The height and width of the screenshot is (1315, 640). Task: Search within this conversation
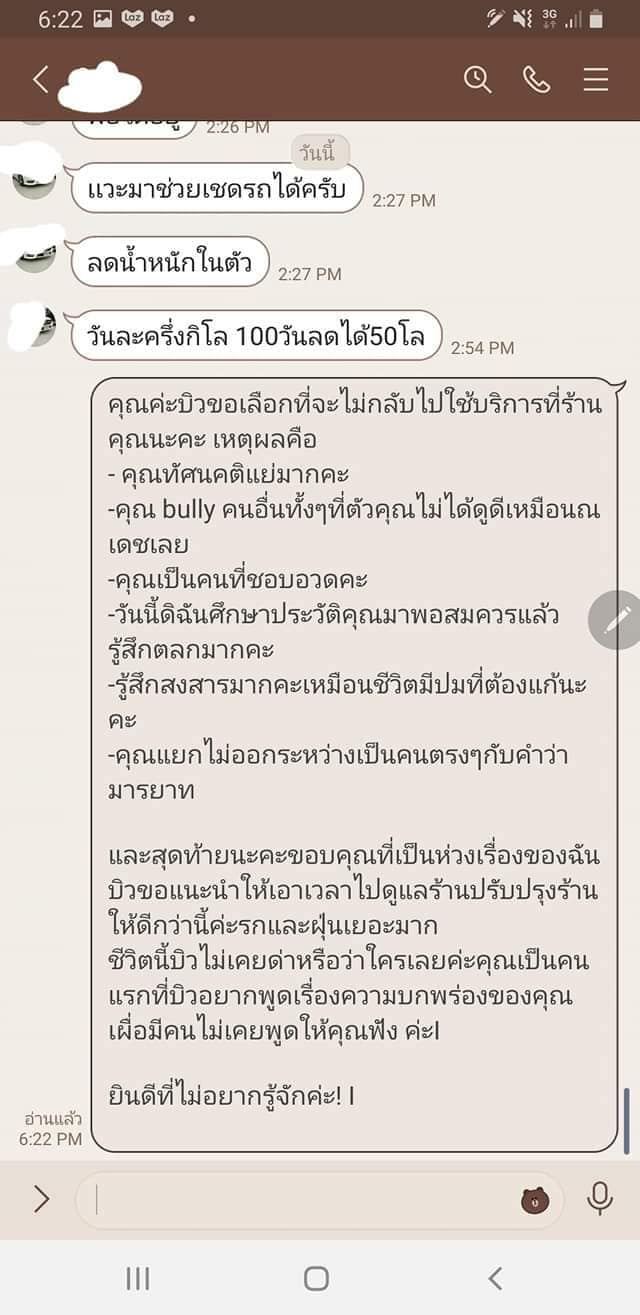point(478,81)
